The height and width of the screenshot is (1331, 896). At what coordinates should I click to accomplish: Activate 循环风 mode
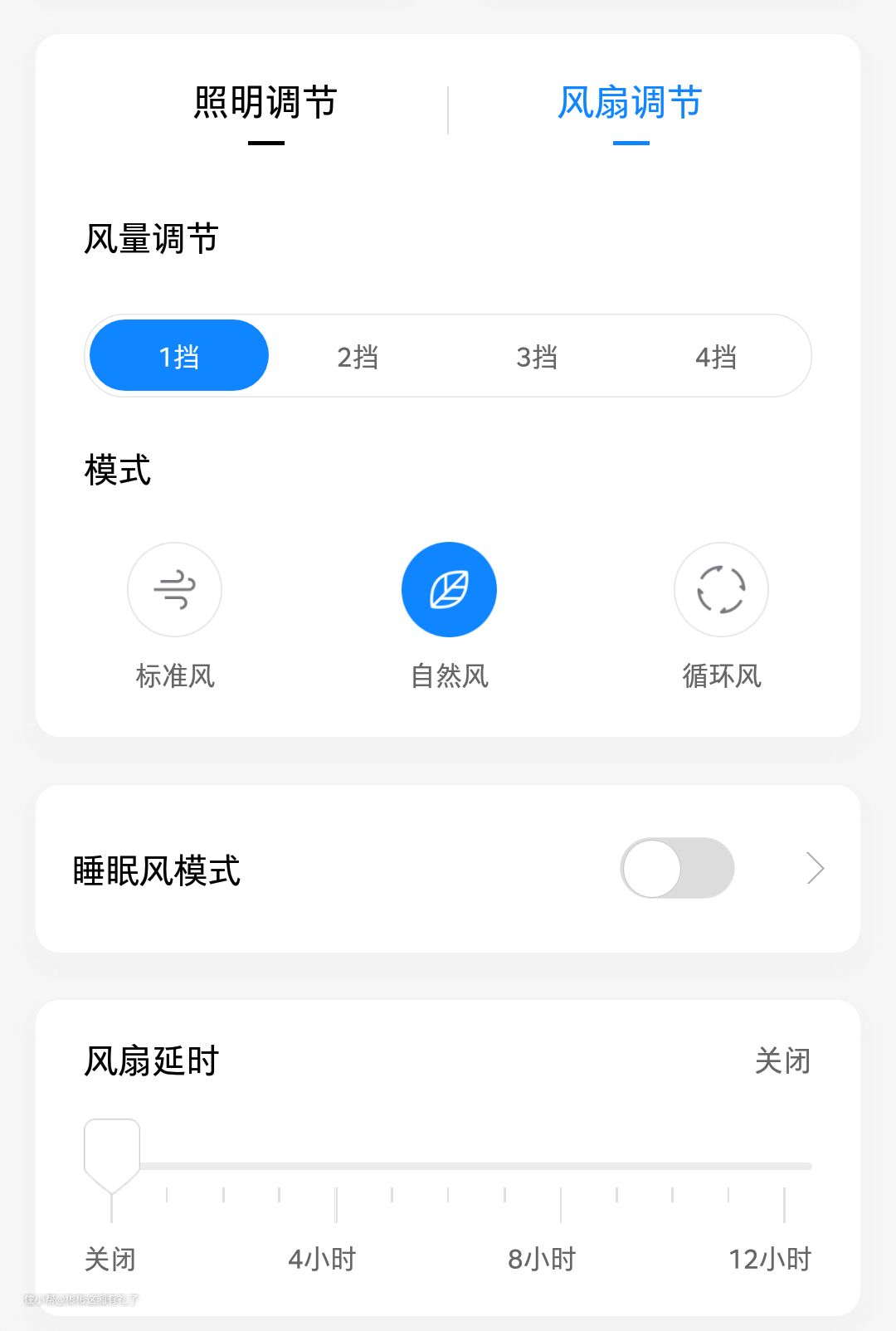click(x=721, y=590)
